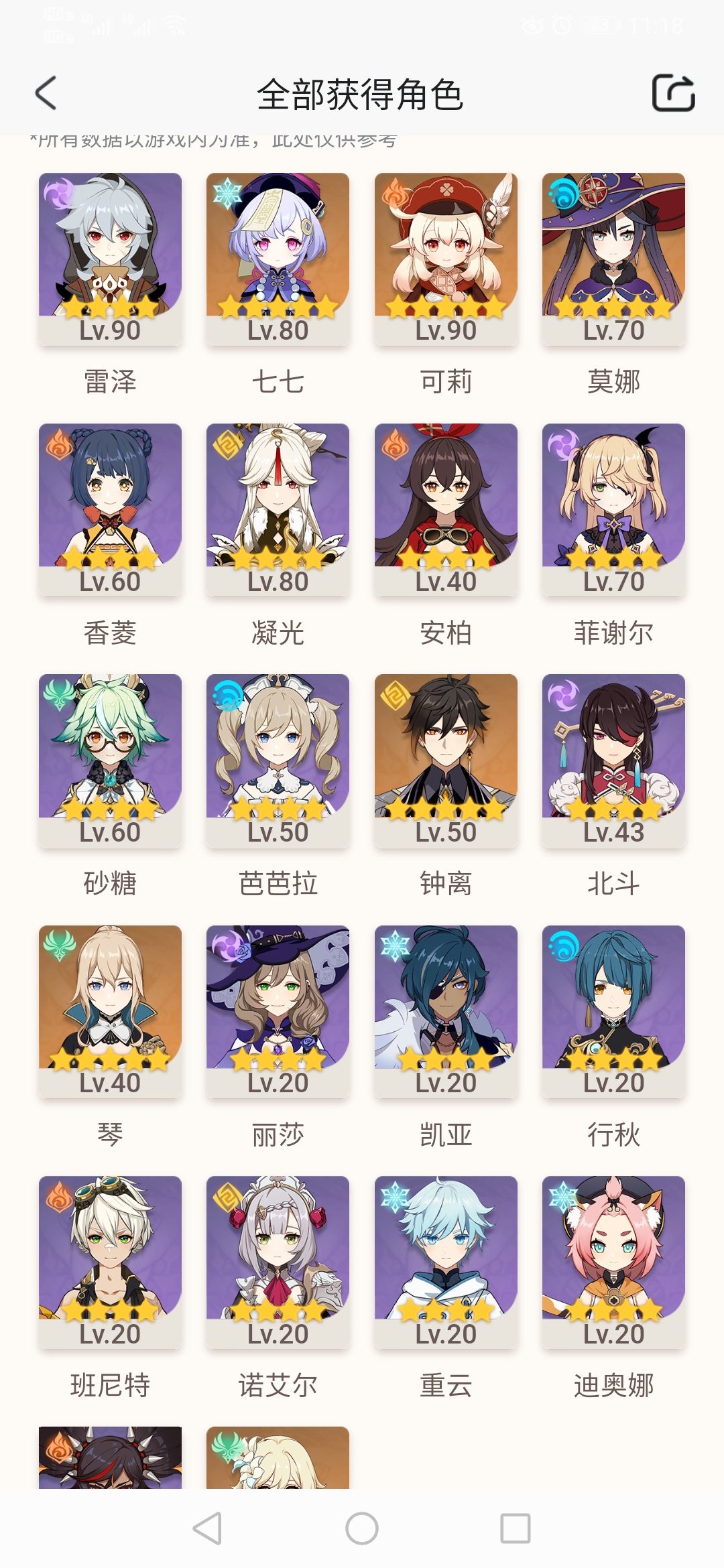View 芭芭拉 character details
Viewport: 724px width, 1568px height.
278,760
